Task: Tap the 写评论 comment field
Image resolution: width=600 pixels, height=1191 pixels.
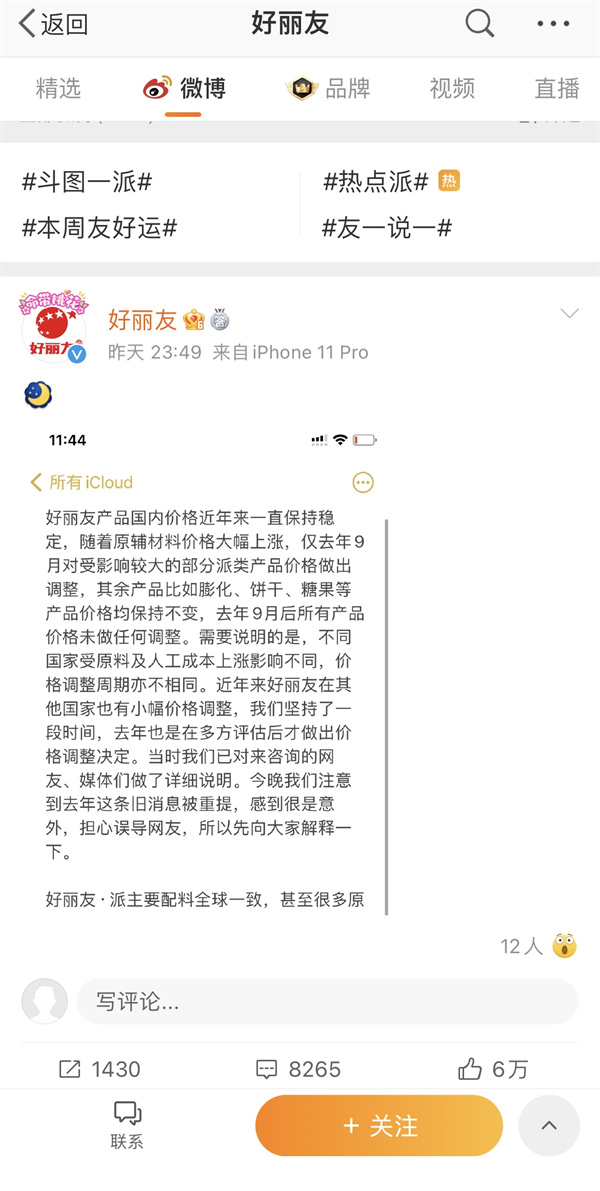Action: 327,1001
